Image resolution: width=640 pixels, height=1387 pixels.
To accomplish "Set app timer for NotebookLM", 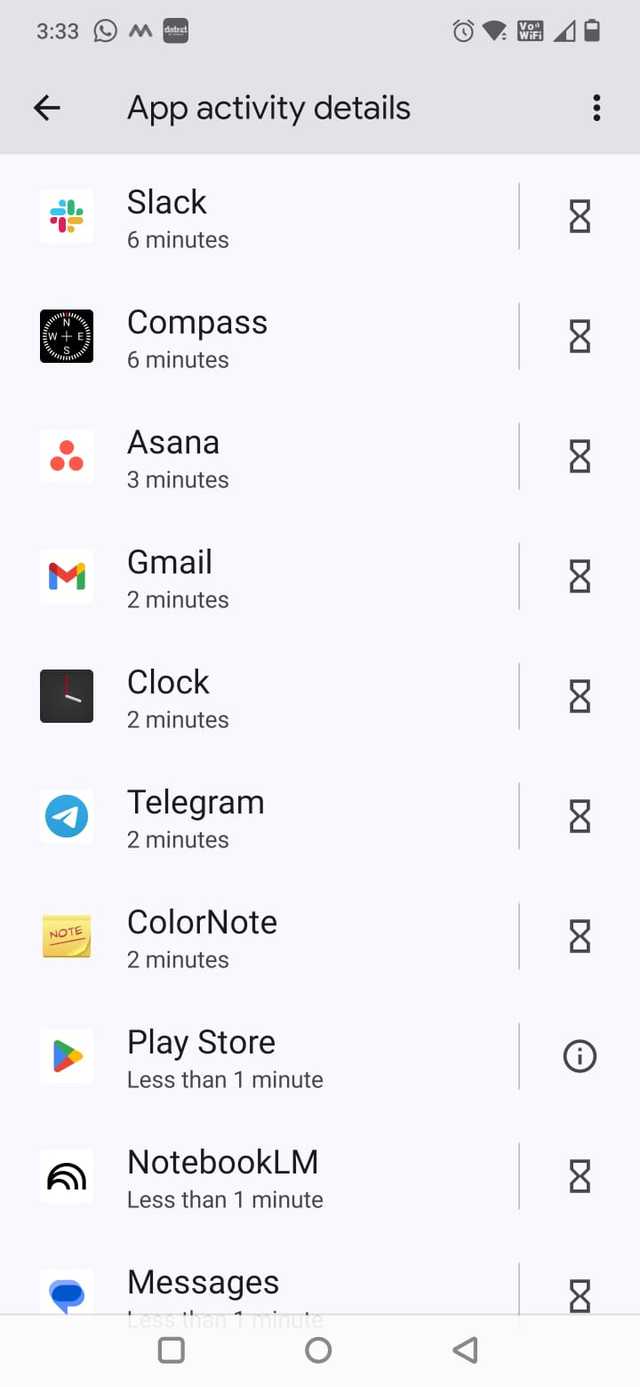I will tap(580, 1177).
